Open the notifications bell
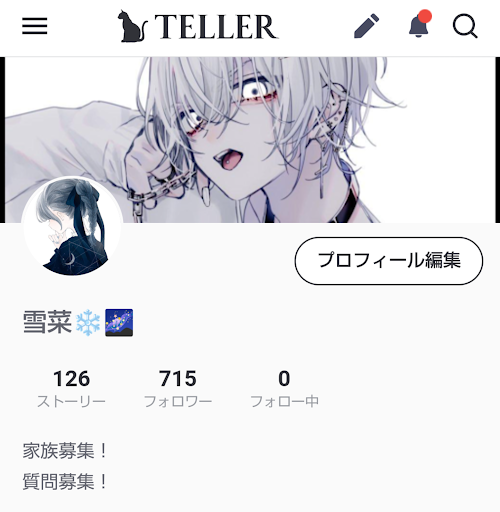 pos(420,24)
